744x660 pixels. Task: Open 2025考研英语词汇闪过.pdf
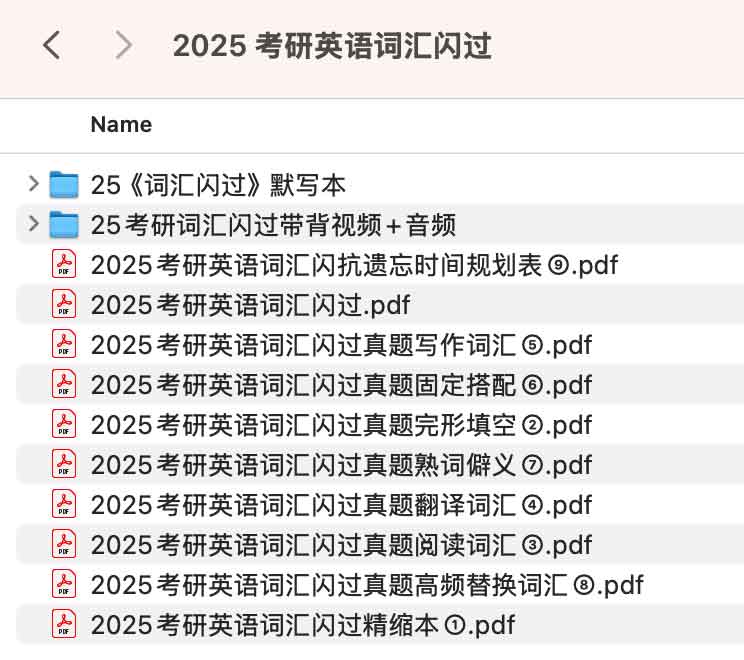250,305
